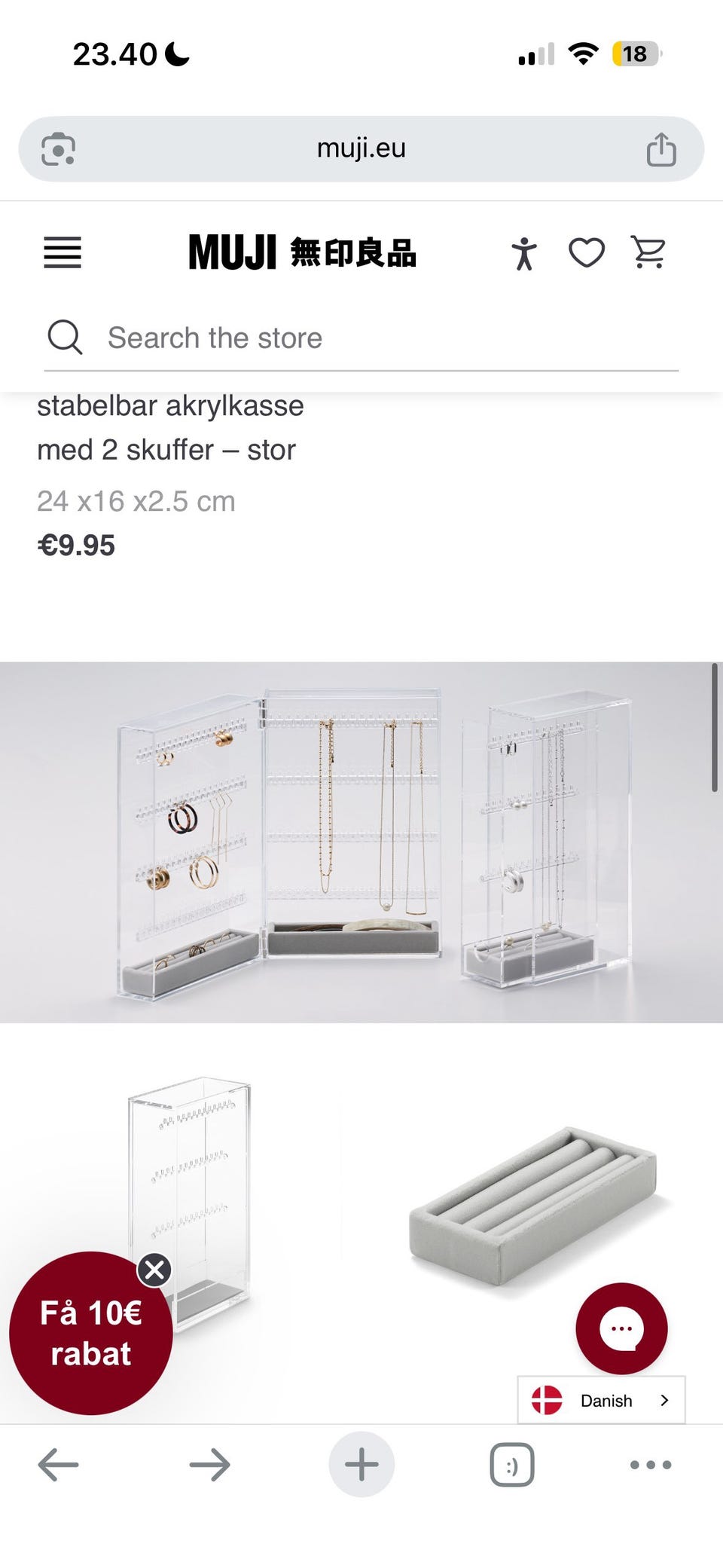The image size is (723, 1568).
Task: Open the hamburger navigation menu
Action: click(x=63, y=253)
